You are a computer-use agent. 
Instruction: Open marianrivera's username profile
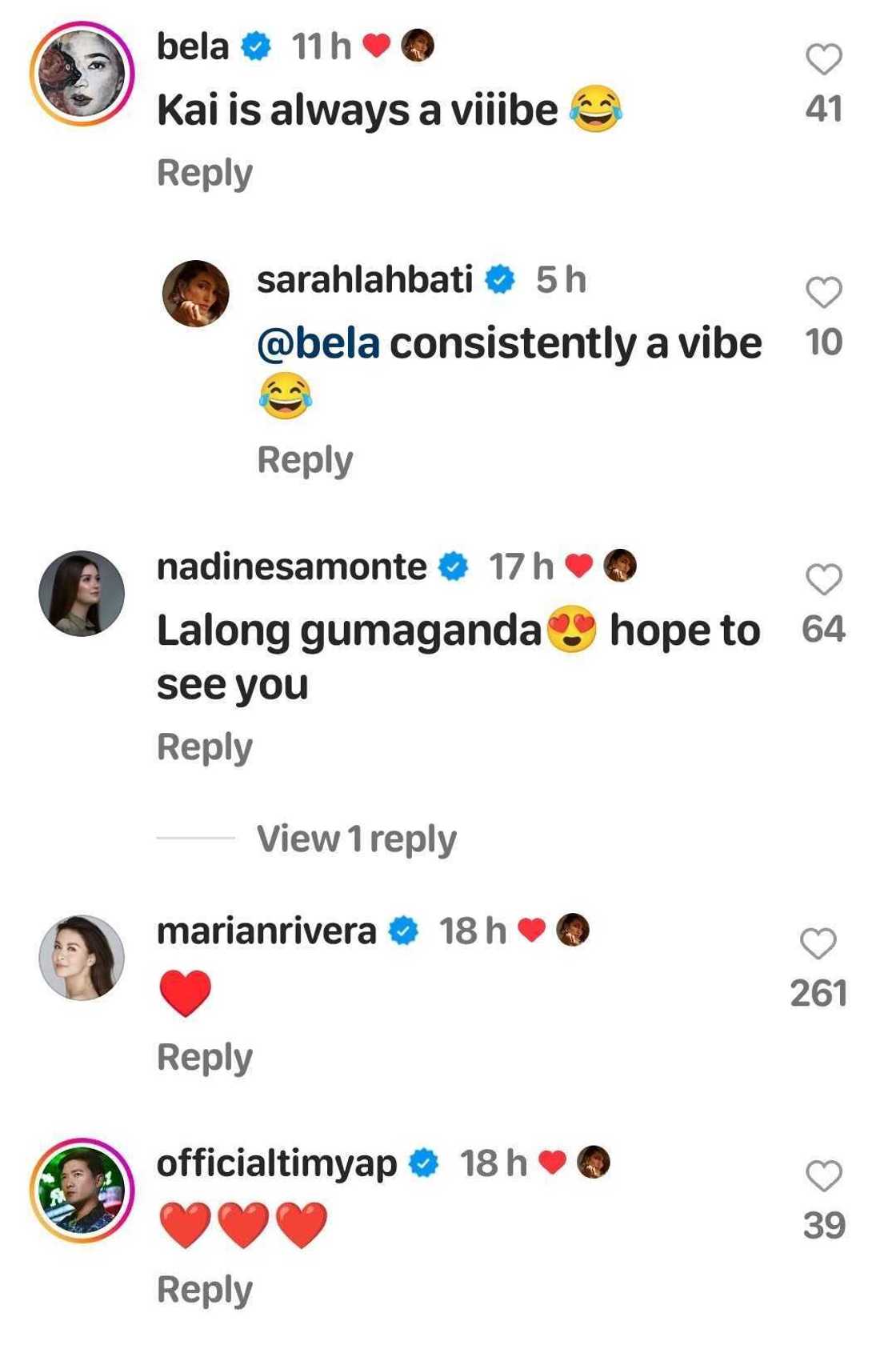coord(266,931)
